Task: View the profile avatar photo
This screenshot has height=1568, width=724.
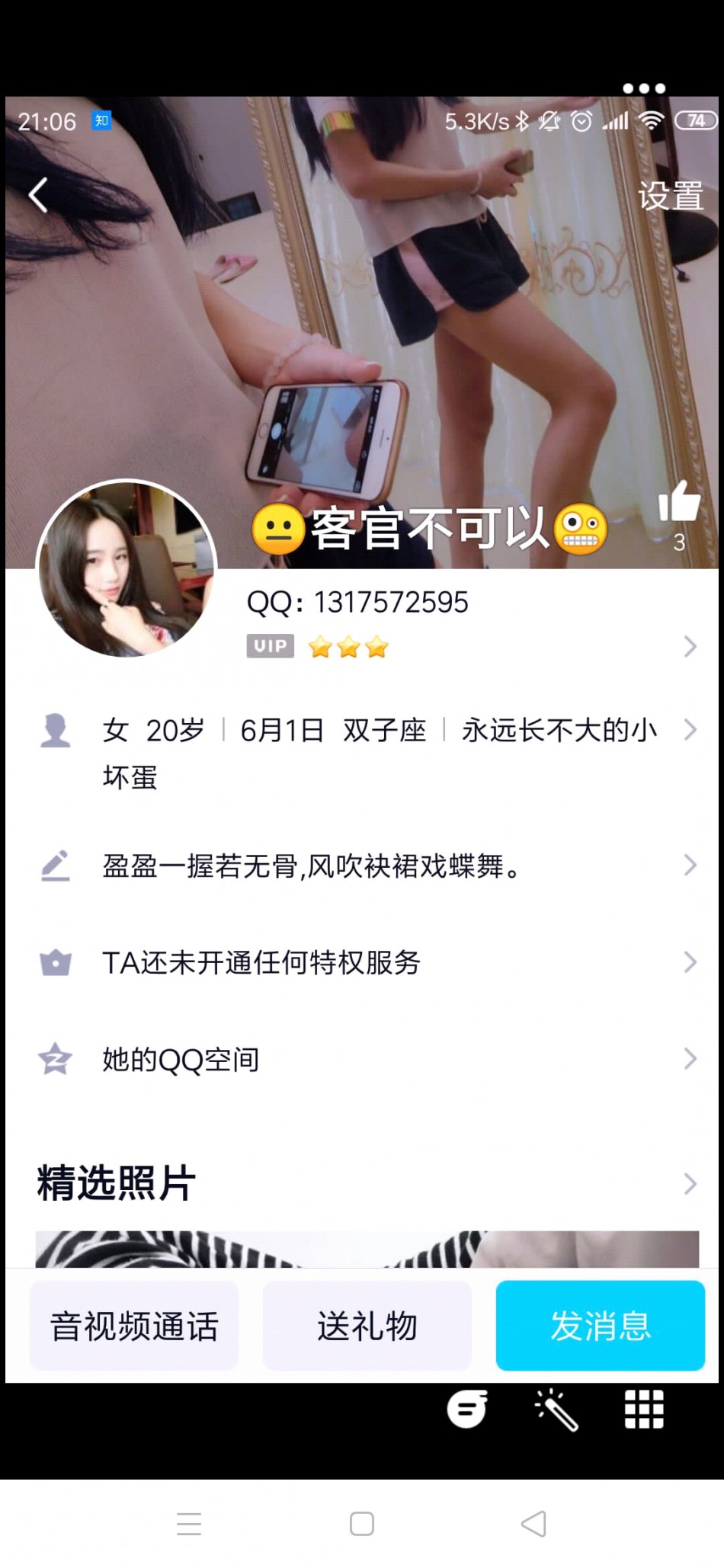Action: click(127, 568)
